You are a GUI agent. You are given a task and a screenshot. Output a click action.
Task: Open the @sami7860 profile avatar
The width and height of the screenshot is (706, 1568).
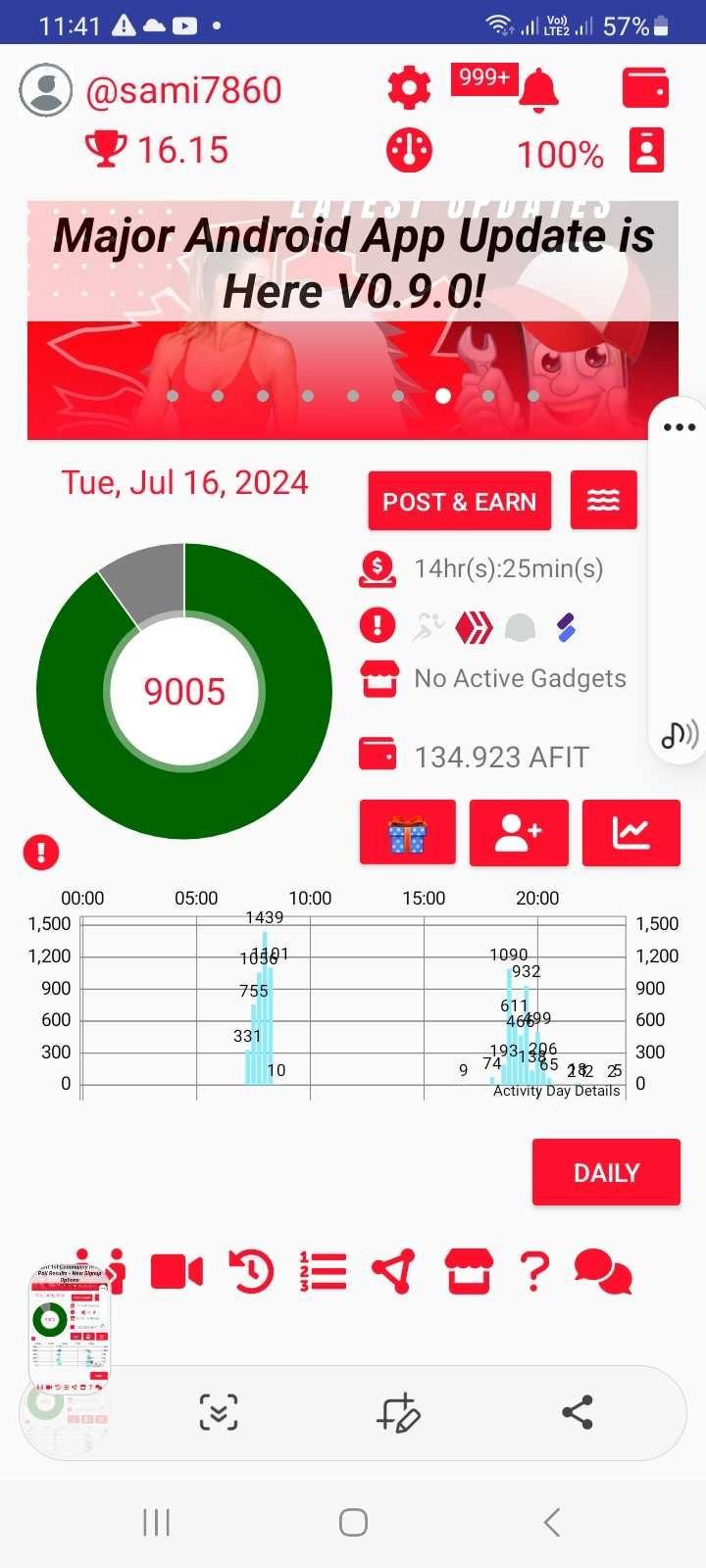[46, 90]
